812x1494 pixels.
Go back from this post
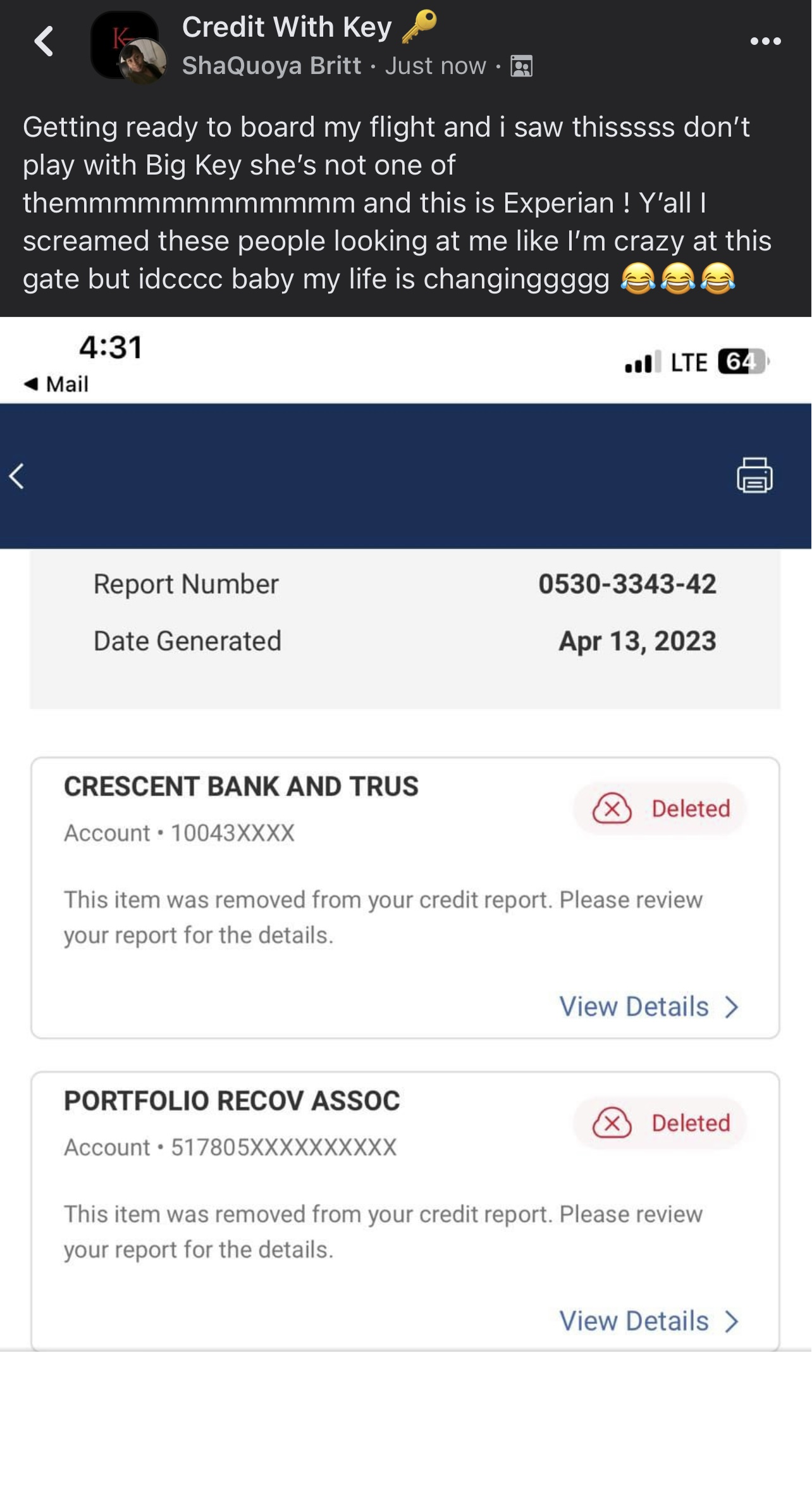click(x=44, y=42)
